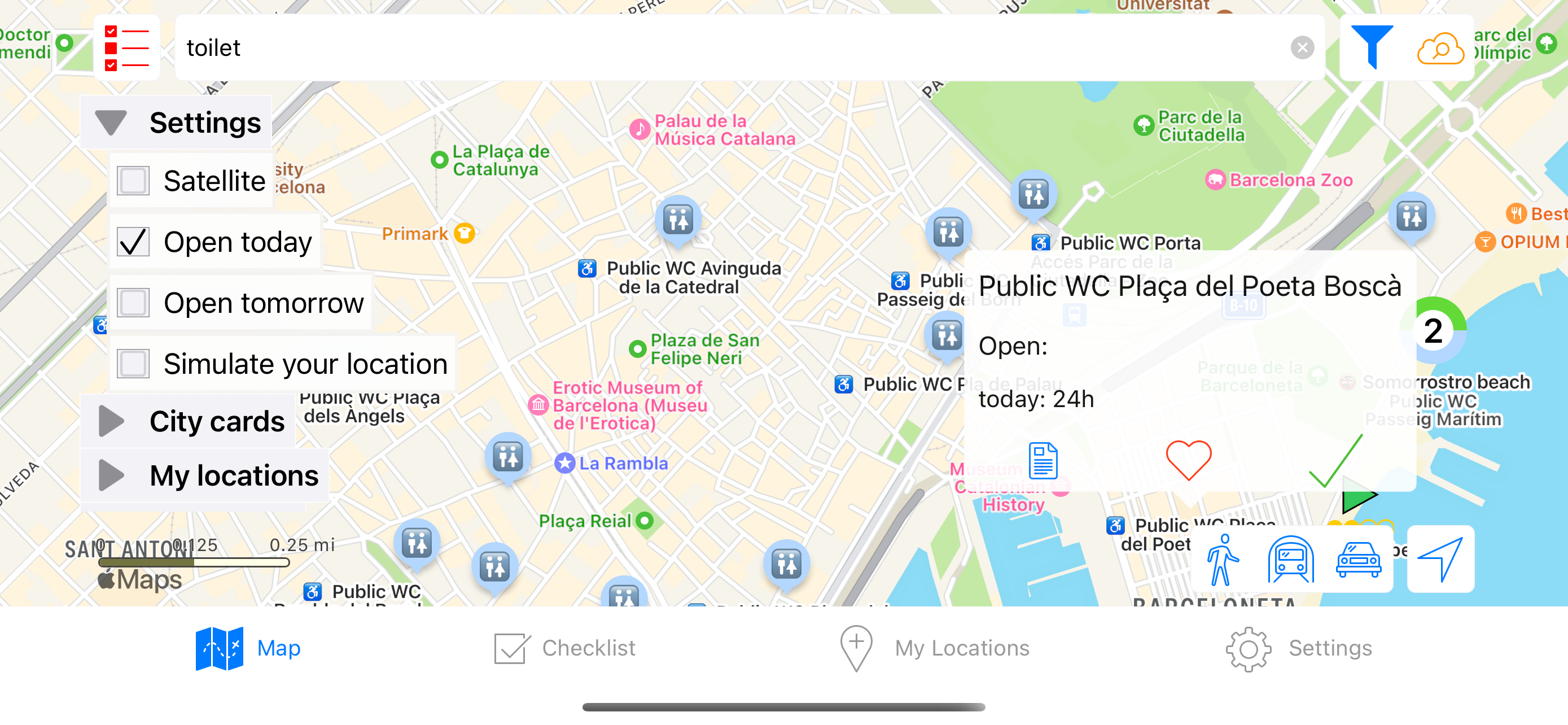Expand the My locations section
1568x725 pixels.
tap(111, 475)
